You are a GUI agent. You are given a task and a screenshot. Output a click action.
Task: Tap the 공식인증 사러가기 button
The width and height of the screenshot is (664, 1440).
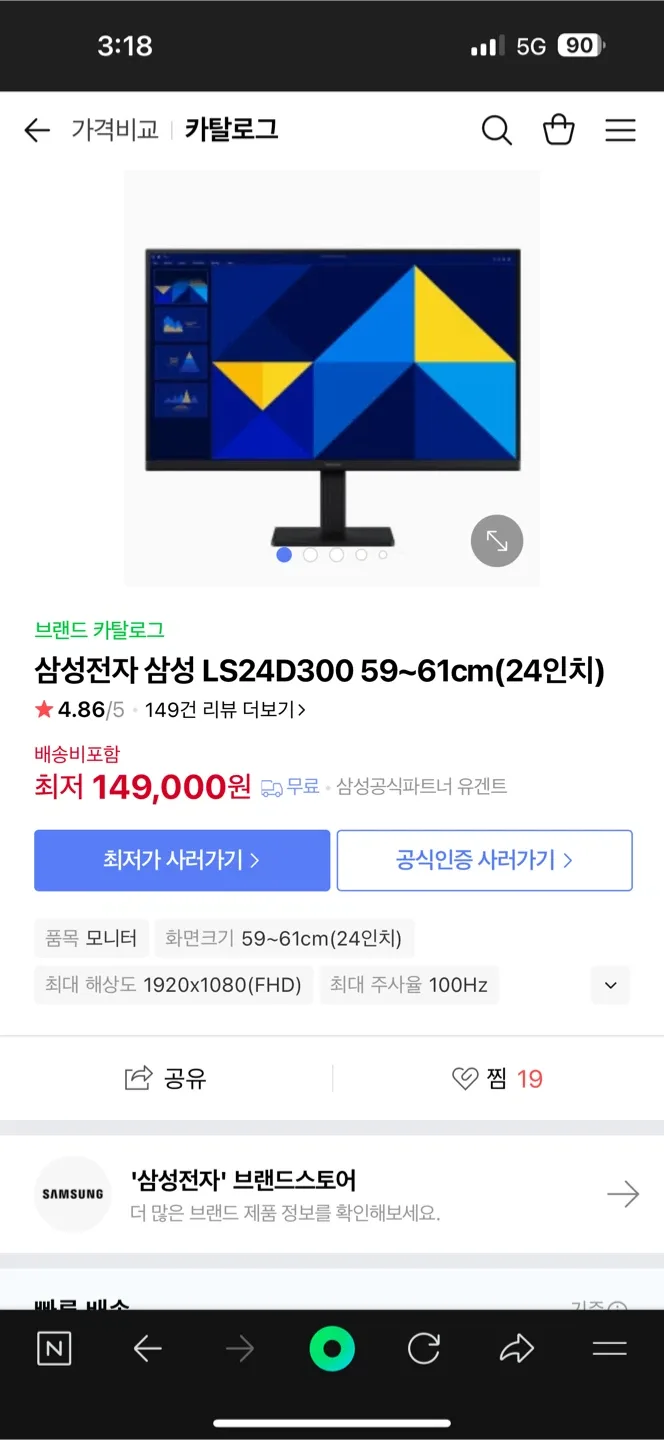coord(484,860)
